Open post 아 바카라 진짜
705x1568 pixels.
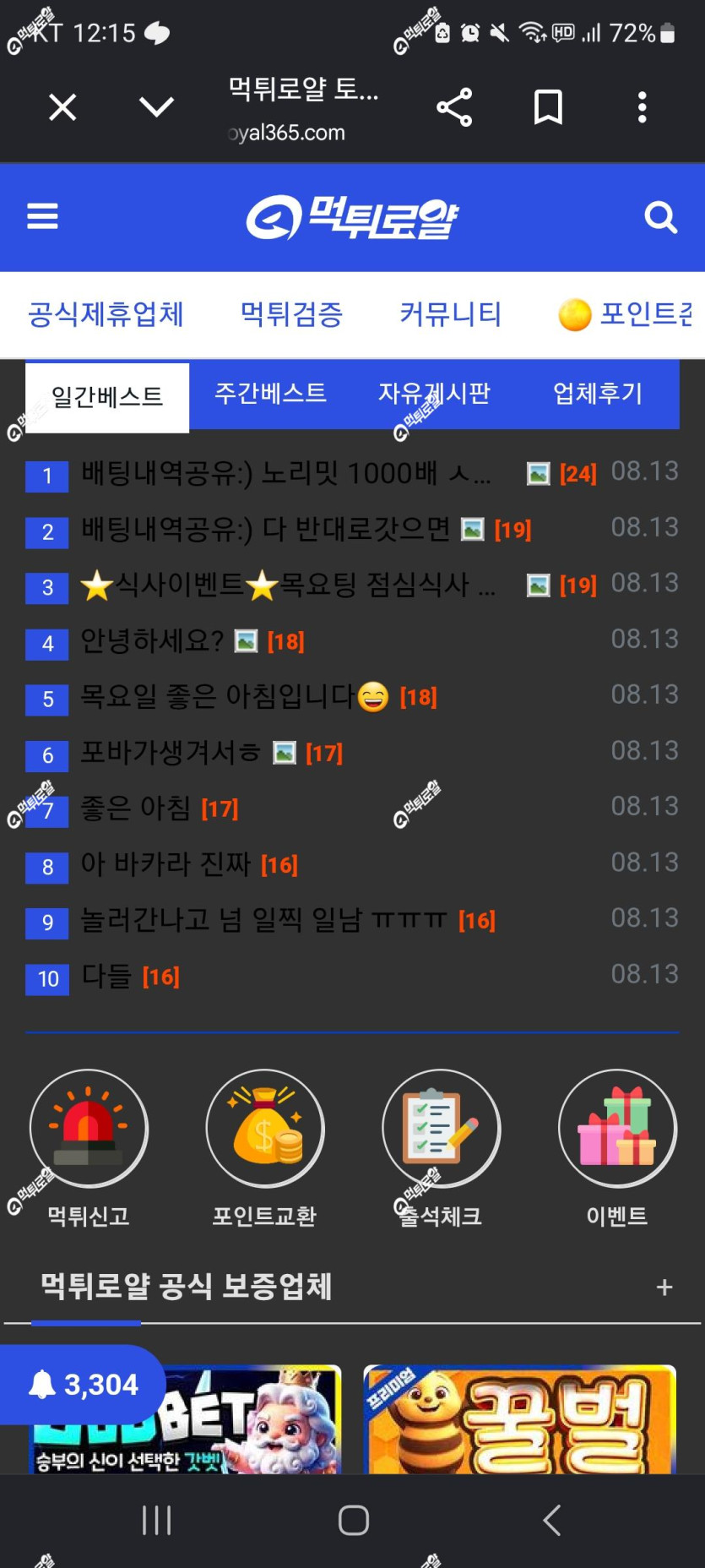pyautogui.click(x=165, y=864)
